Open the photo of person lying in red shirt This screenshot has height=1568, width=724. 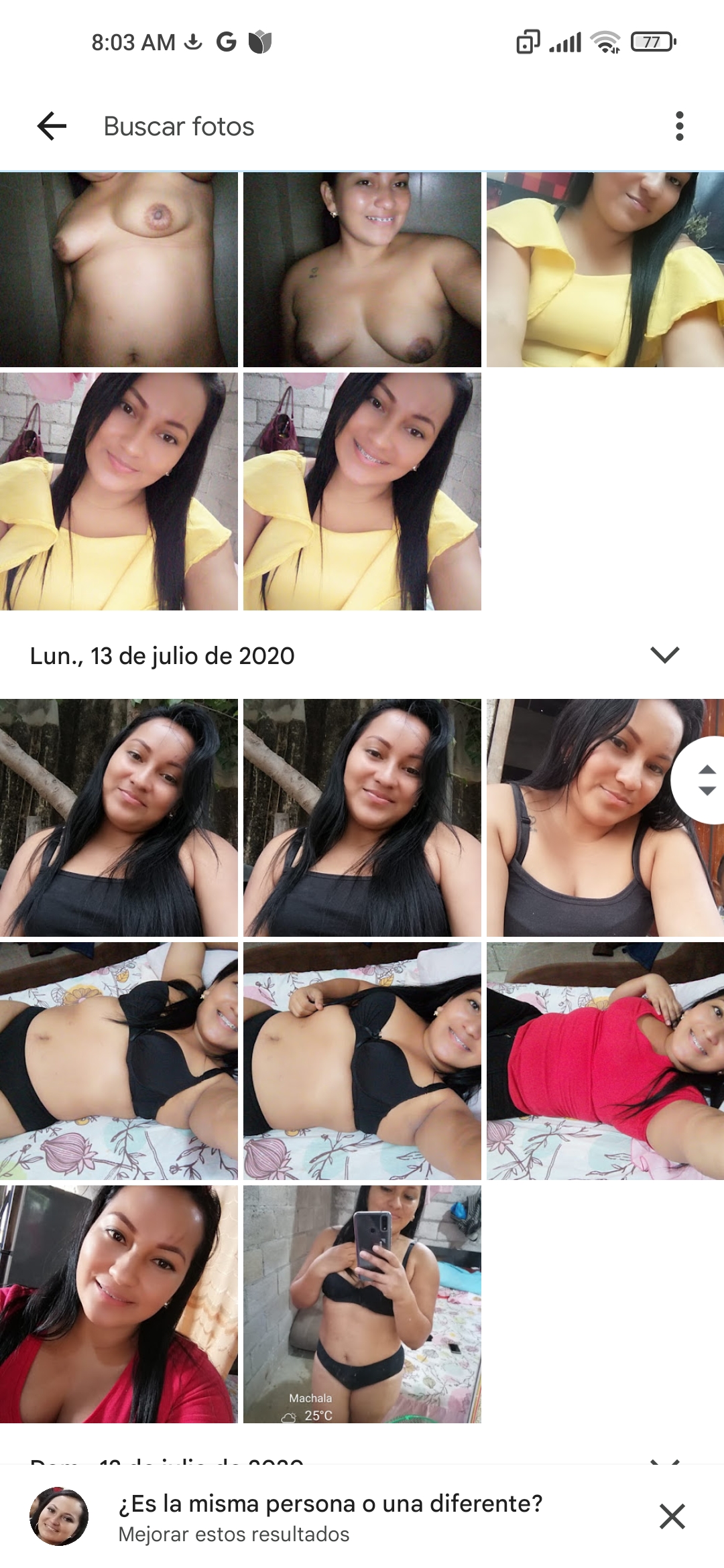(605, 1061)
